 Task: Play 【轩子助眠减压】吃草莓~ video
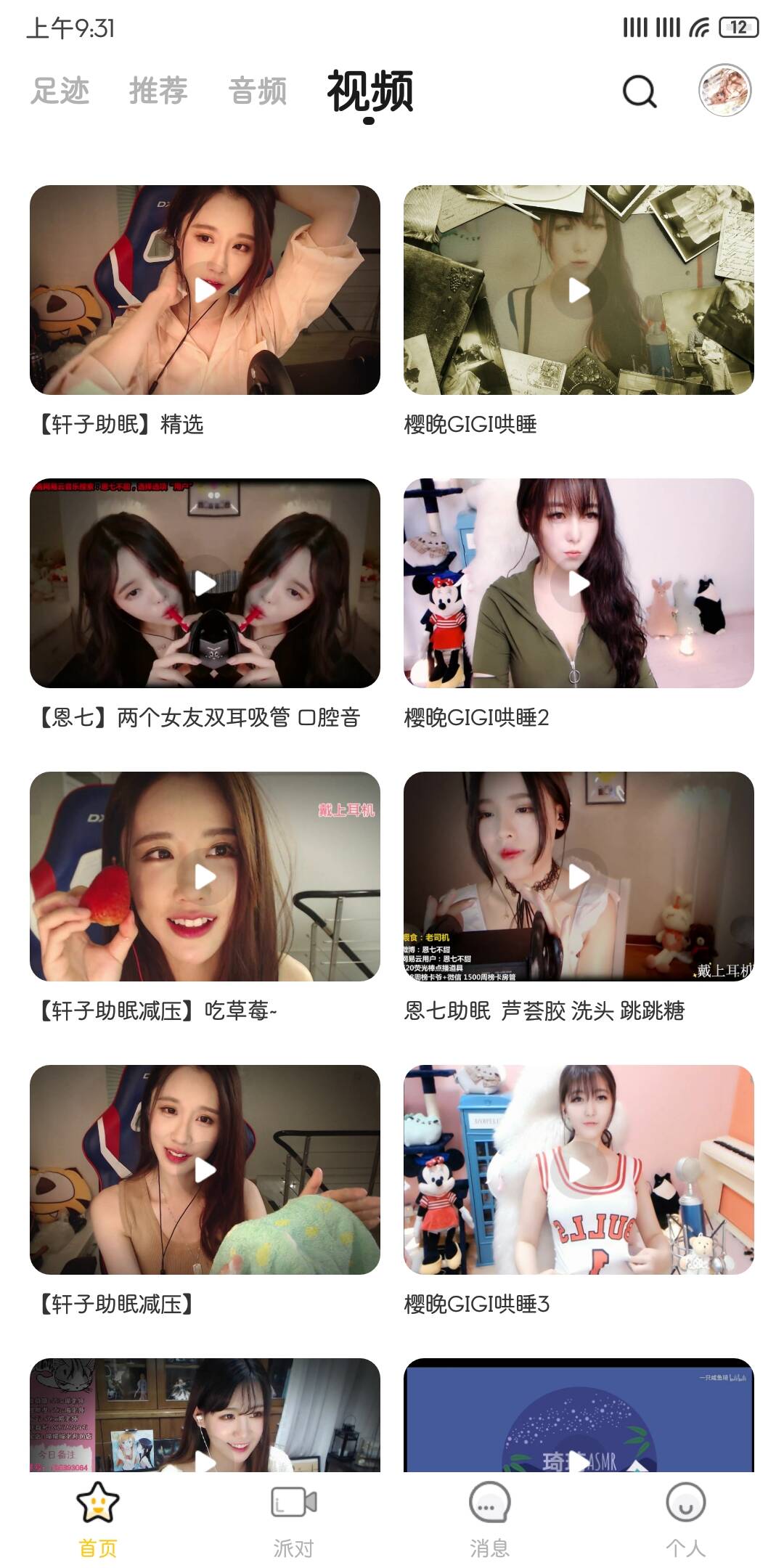(x=205, y=876)
